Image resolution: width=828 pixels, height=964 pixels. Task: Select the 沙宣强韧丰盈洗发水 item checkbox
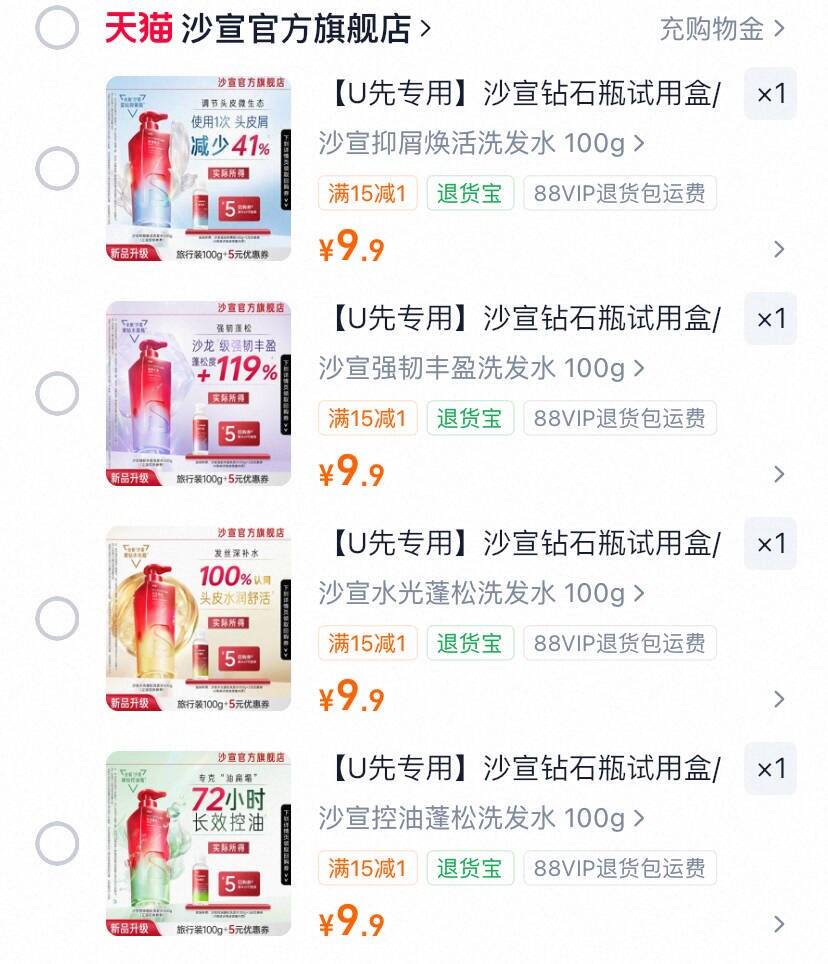tap(57, 394)
